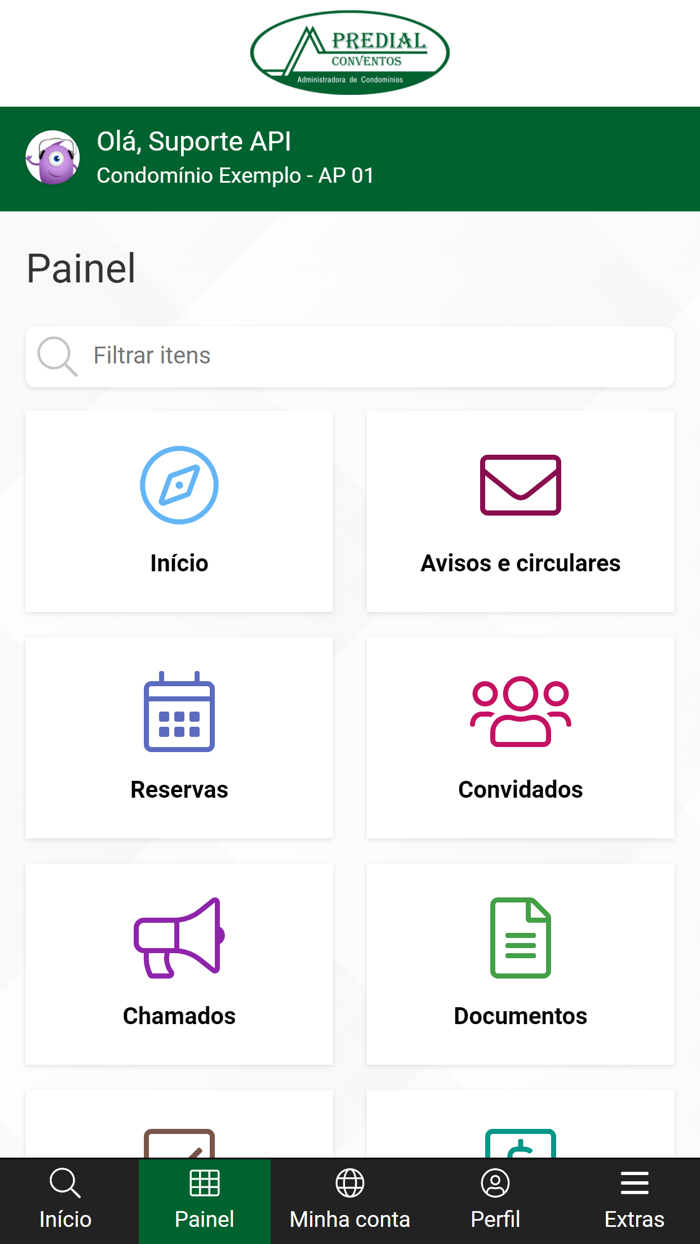This screenshot has width=700, height=1244.
Task: Switch to the Início tab in bottom bar
Action: click(x=65, y=1200)
